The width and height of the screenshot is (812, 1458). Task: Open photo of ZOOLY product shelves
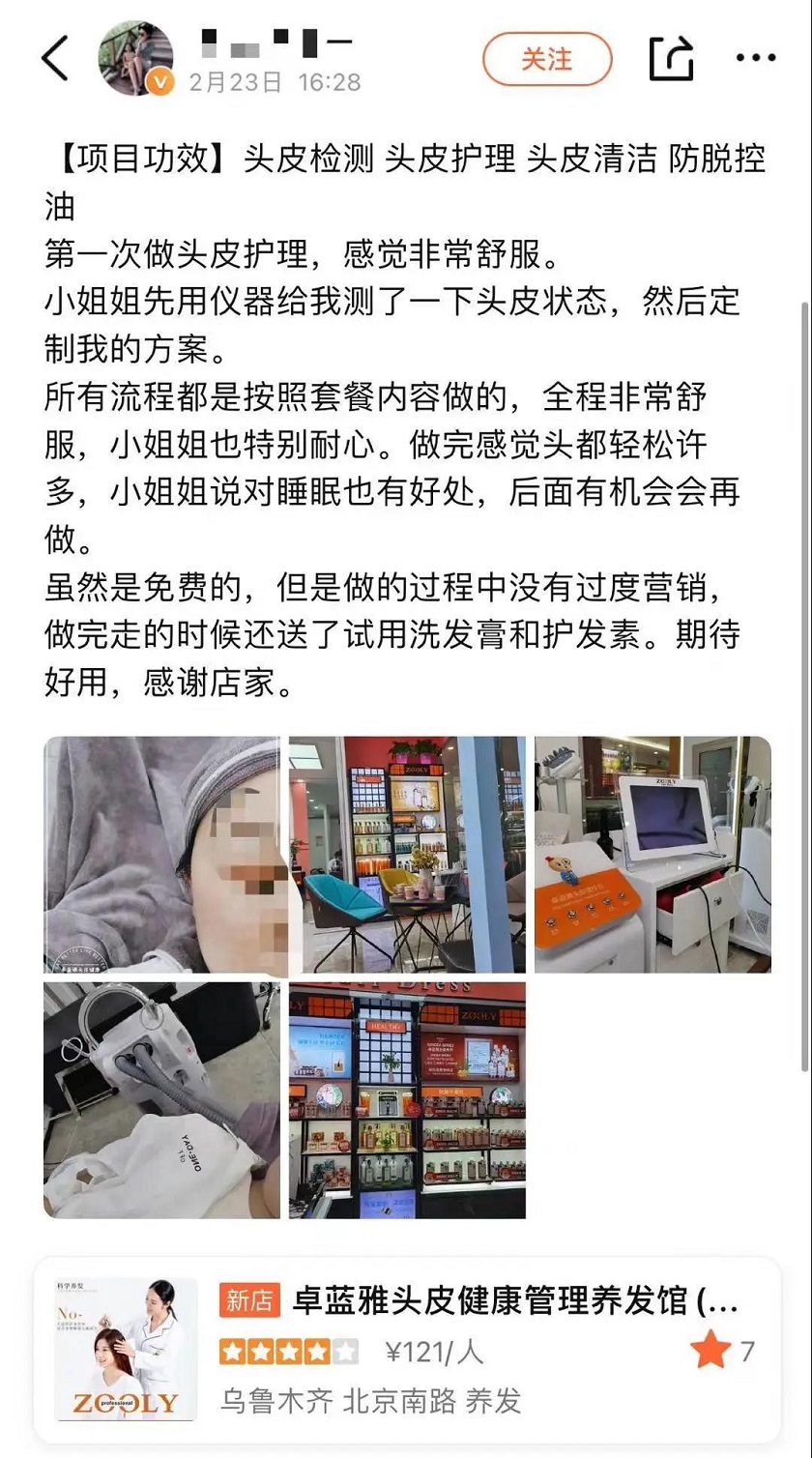pyautogui.click(x=407, y=1100)
